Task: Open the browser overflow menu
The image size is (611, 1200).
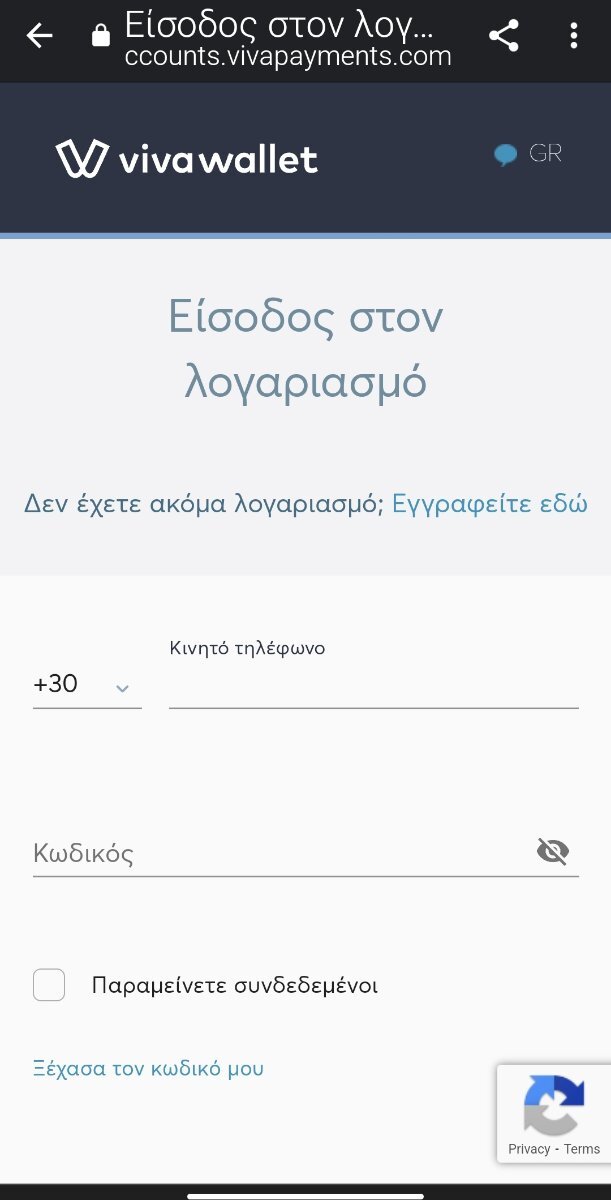Action: coord(573,37)
